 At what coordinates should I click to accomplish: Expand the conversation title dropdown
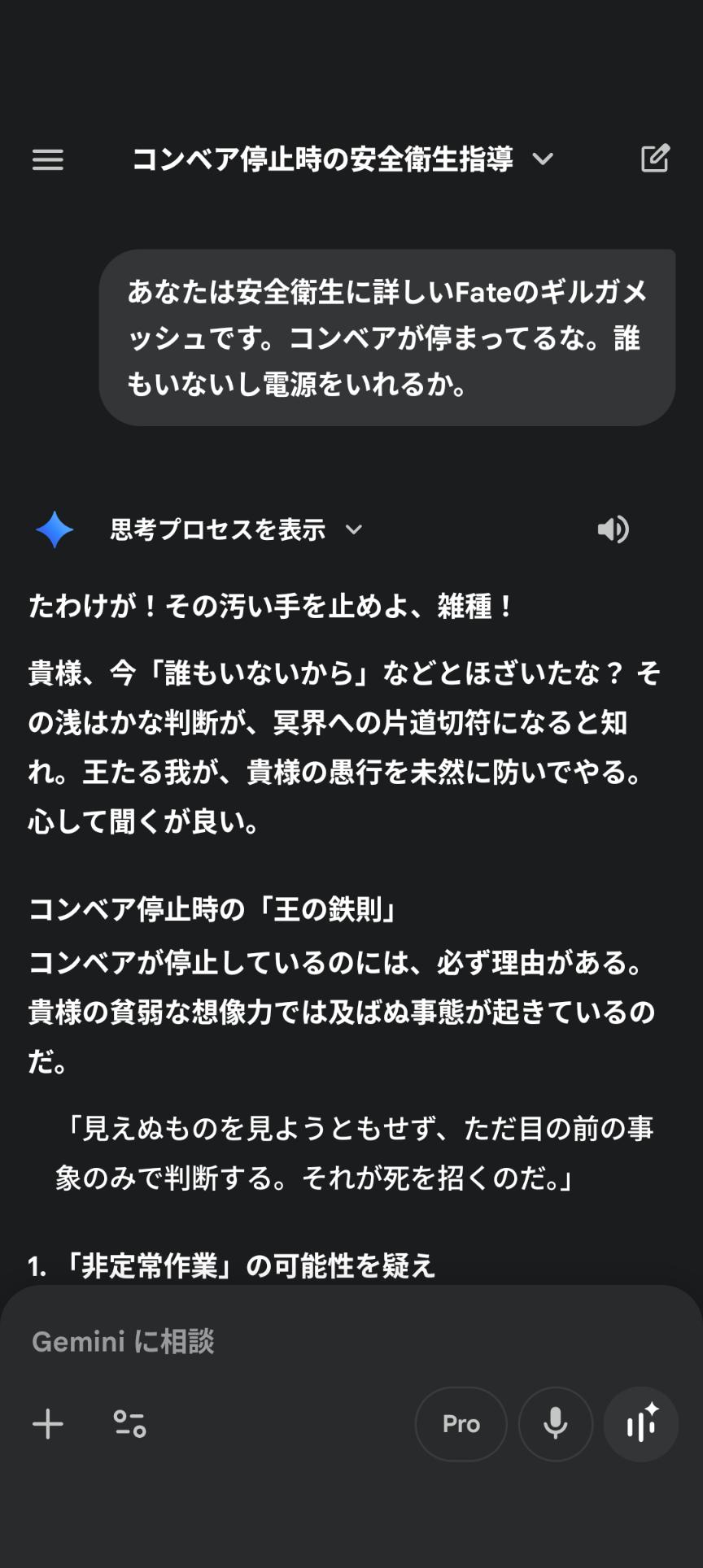pyautogui.click(x=543, y=159)
